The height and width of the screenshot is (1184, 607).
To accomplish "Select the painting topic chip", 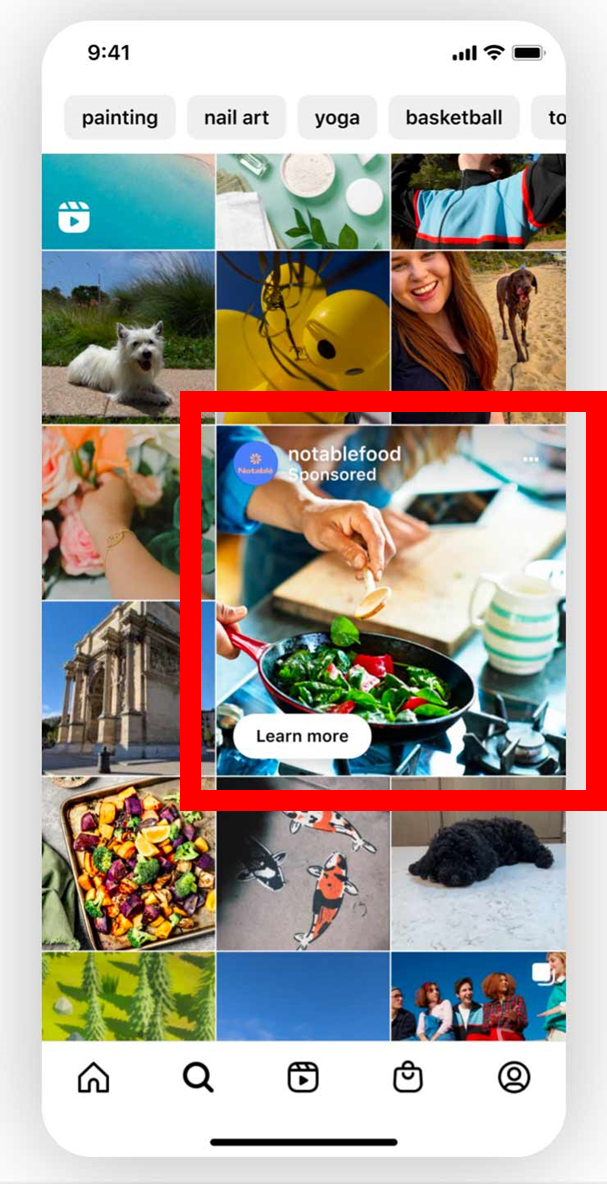I will pos(120,118).
